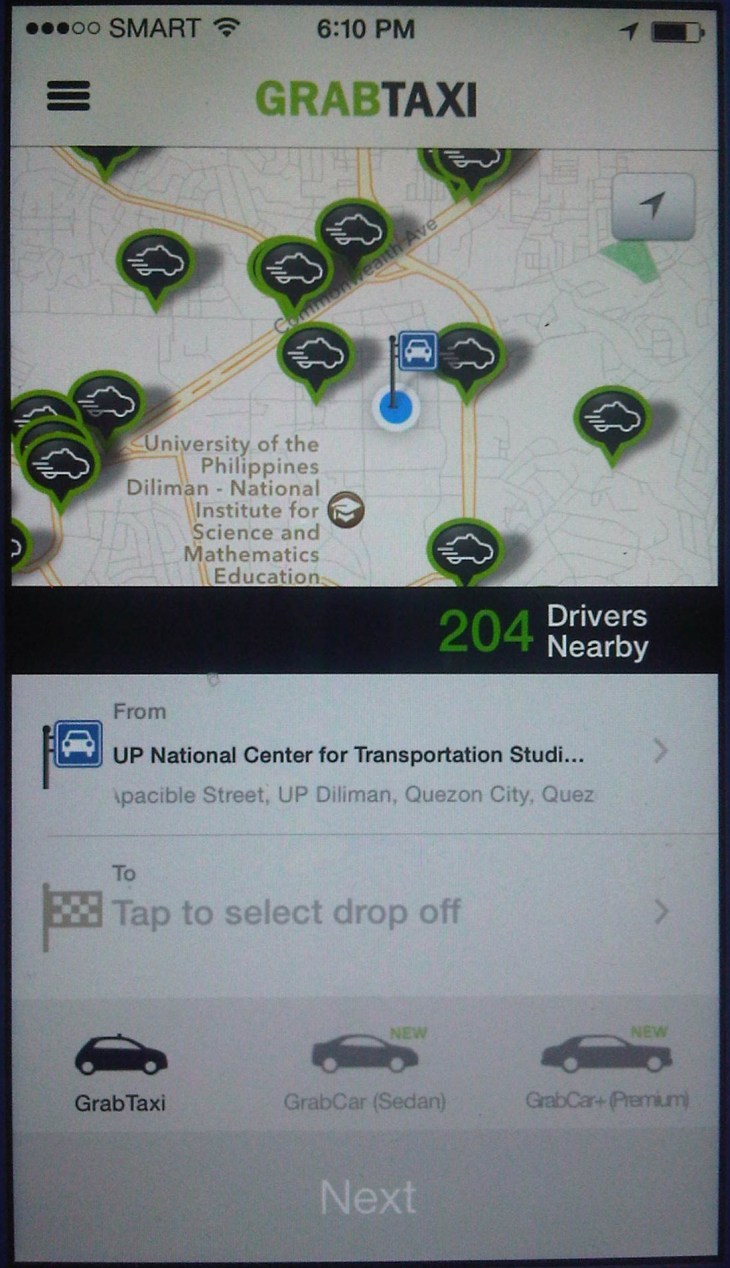Tap the Next button
The image size is (730, 1268).
pos(367,1197)
